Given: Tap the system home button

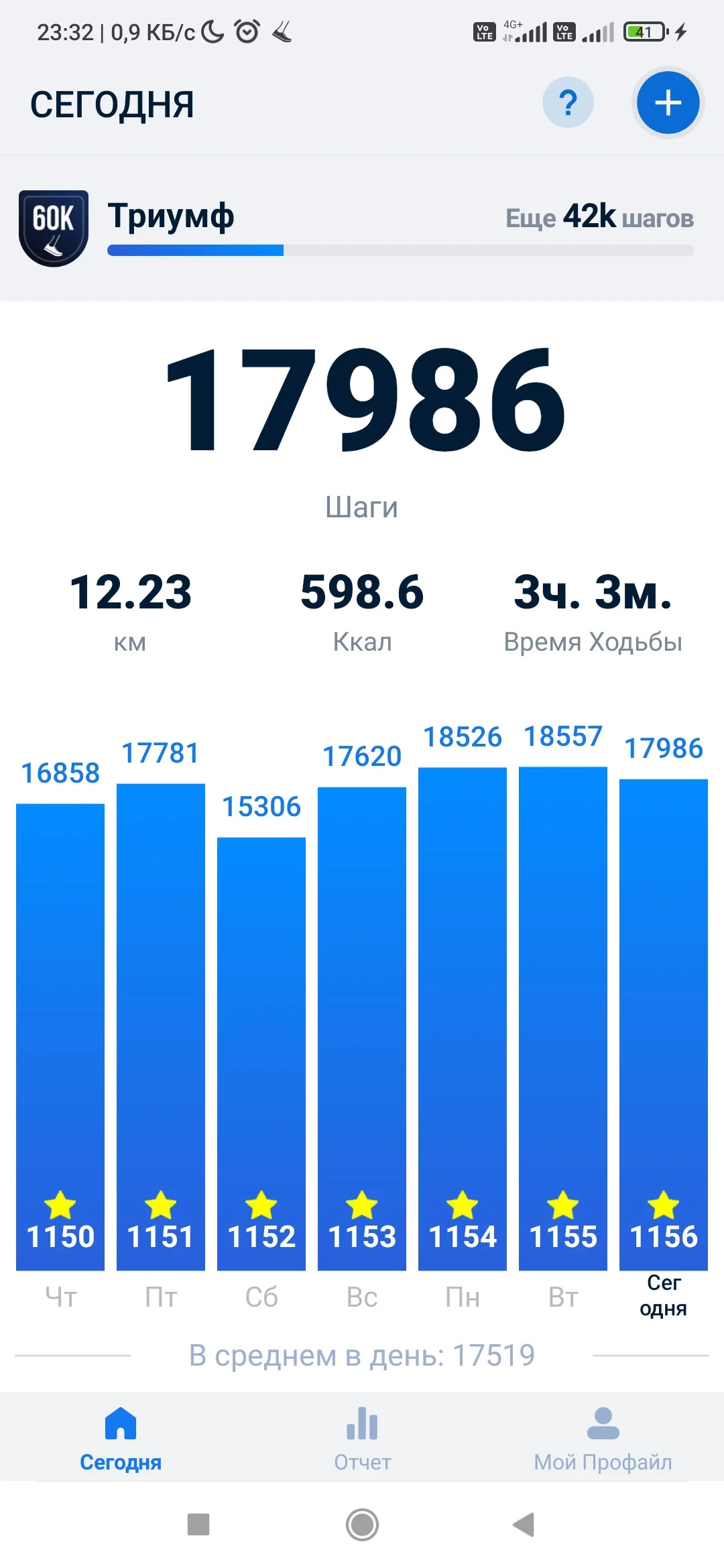Looking at the screenshot, I should [x=362, y=1524].
